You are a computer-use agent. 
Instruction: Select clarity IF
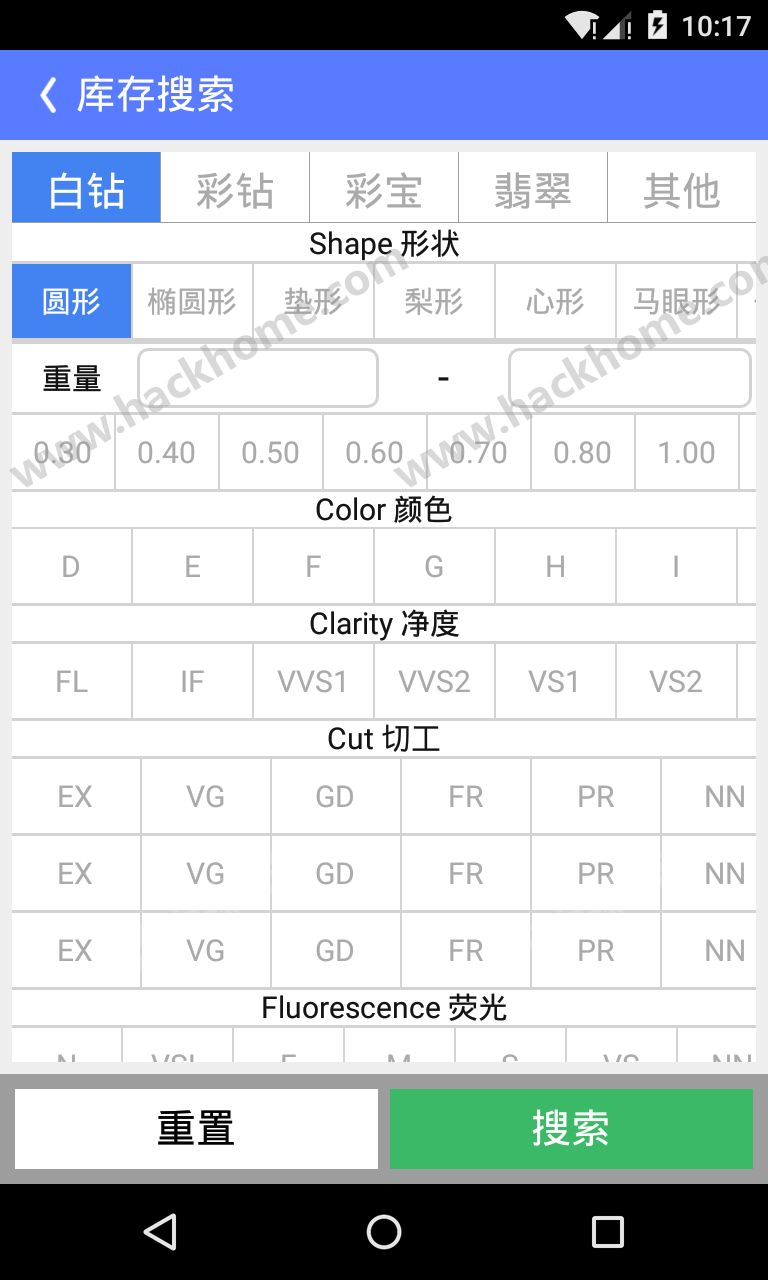(192, 682)
